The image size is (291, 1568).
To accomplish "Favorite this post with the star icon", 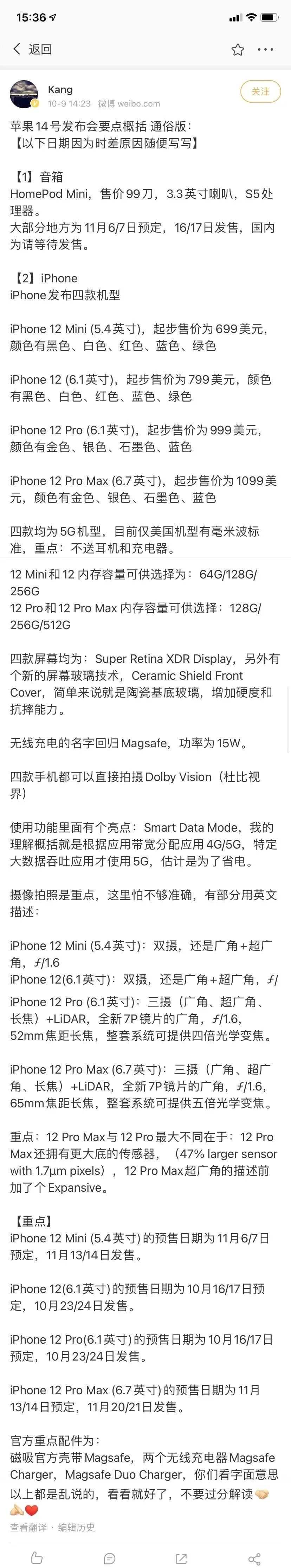I will pyautogui.click(x=238, y=49).
